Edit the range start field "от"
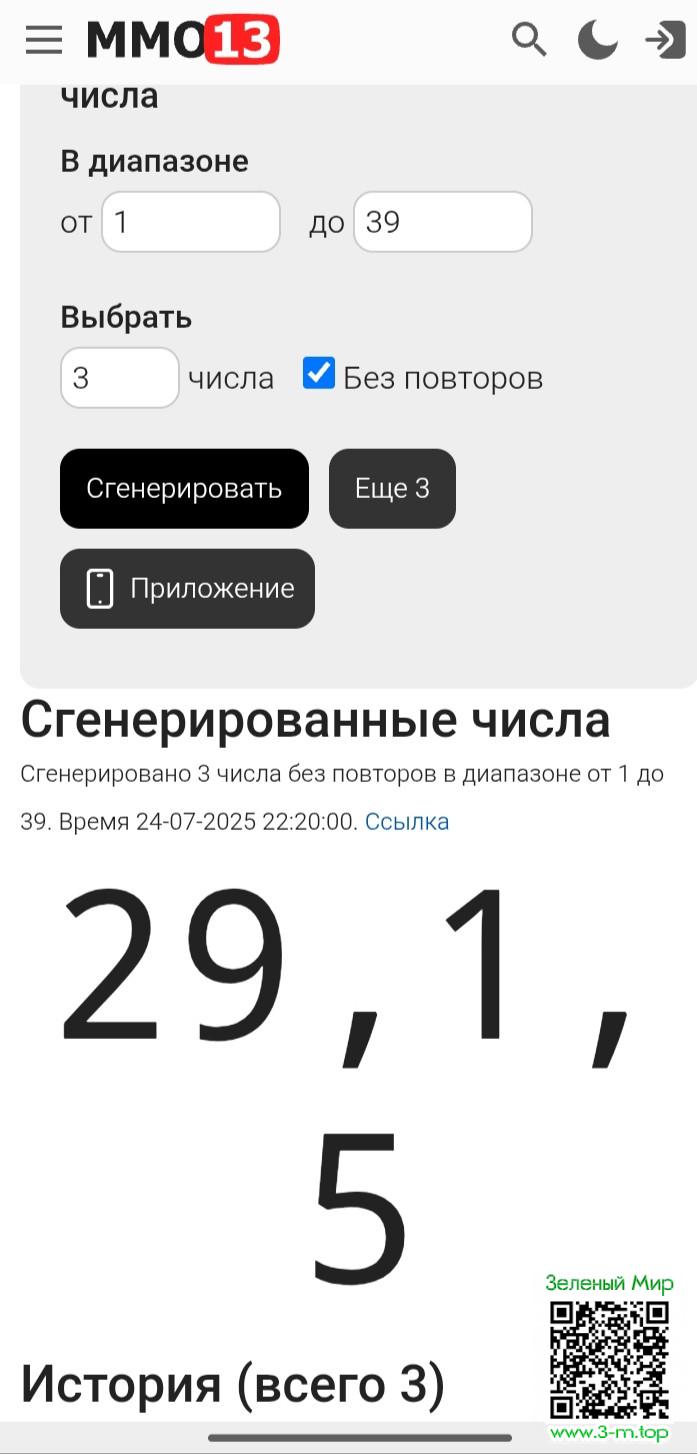The image size is (697, 1454). pos(191,222)
